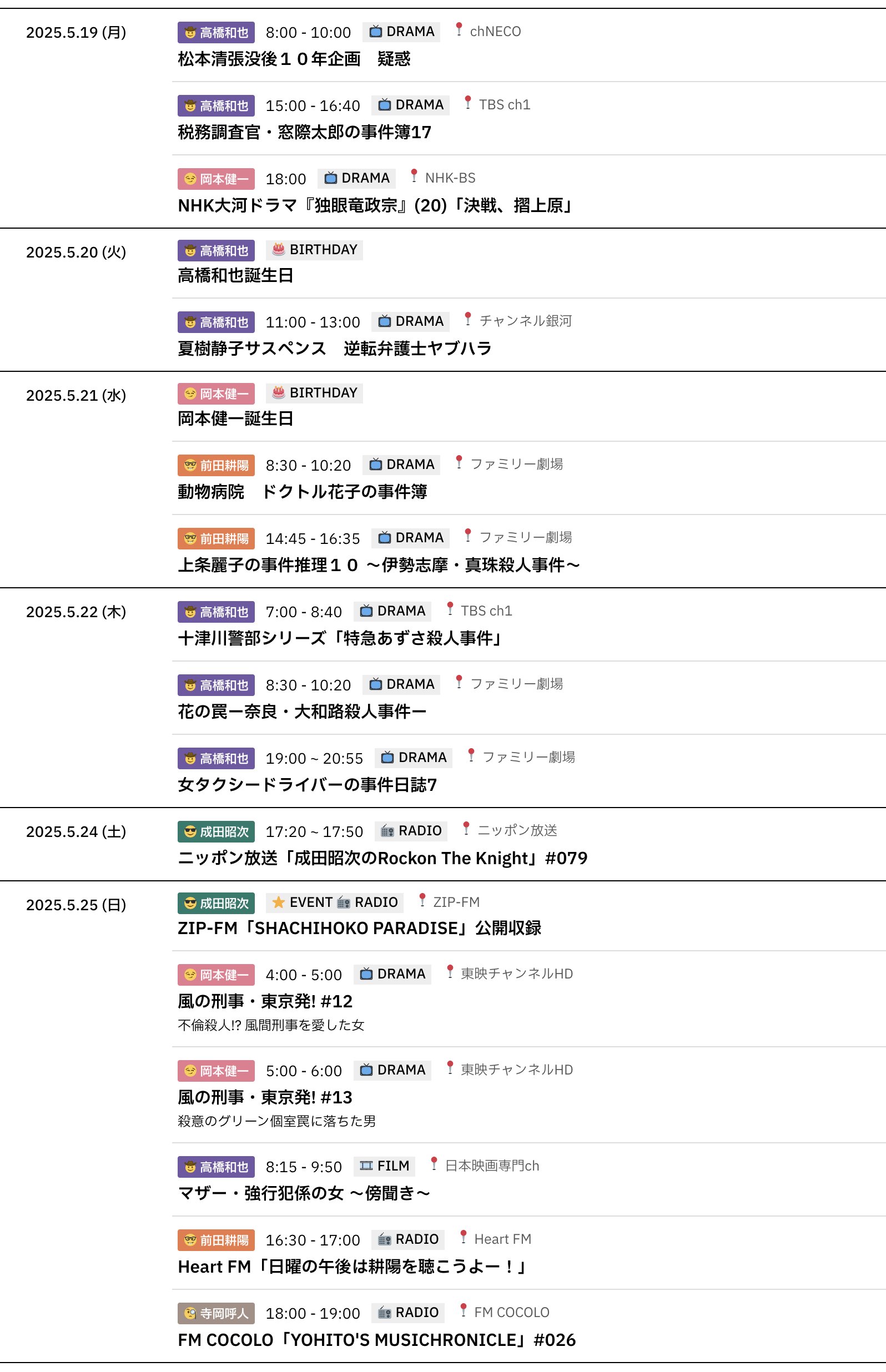Open 風の刑事・東京発! #12 entry
The image size is (886, 1372).
[265, 1002]
